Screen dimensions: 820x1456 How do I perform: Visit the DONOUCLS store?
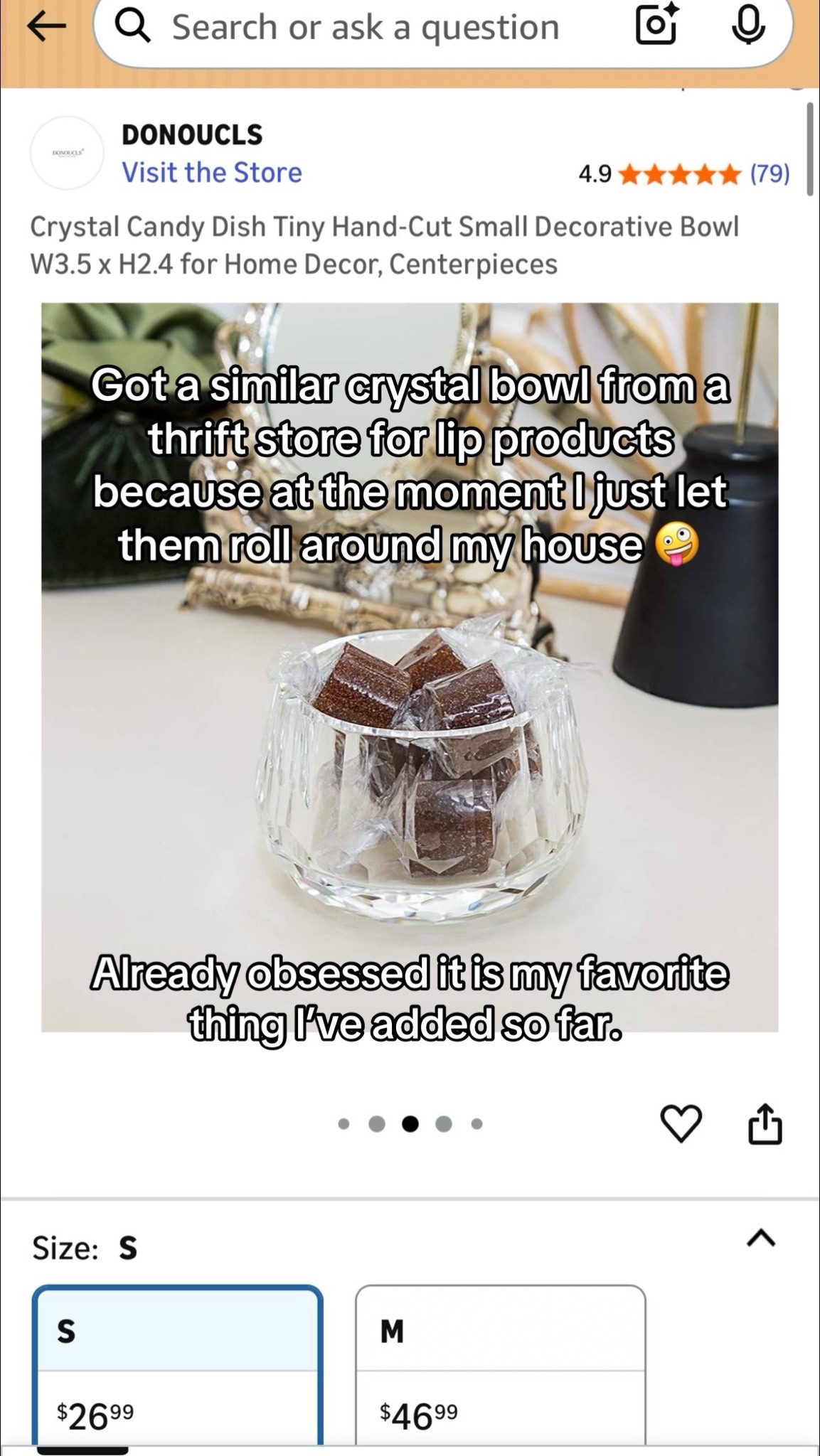tap(211, 173)
